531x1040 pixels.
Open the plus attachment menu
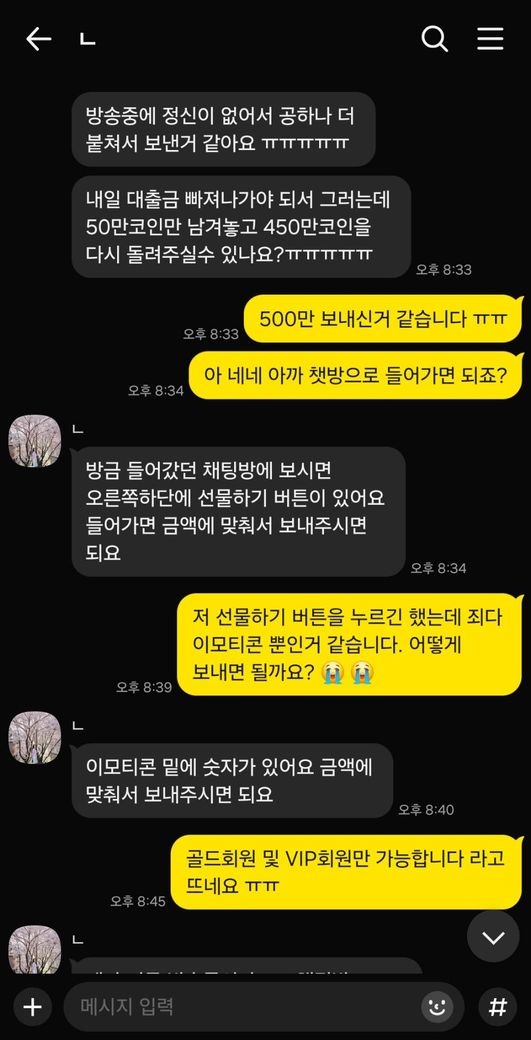coord(32,1007)
